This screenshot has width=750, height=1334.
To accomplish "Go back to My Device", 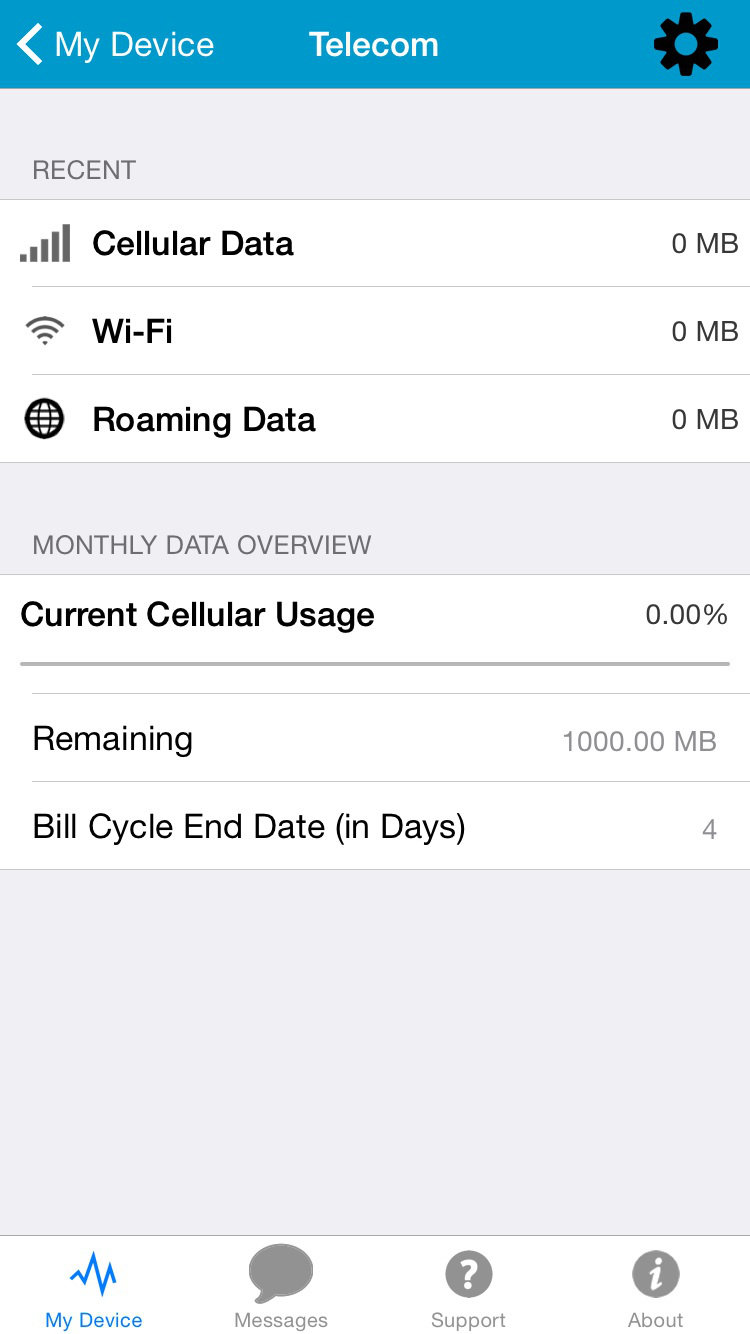I will point(115,45).
